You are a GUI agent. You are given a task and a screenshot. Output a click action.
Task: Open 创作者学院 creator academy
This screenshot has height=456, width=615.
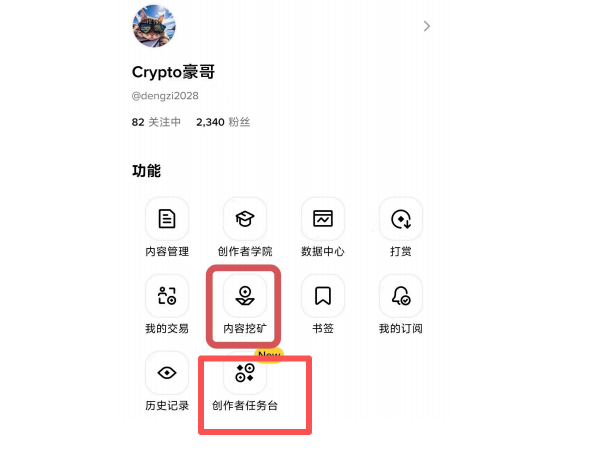coord(245,219)
